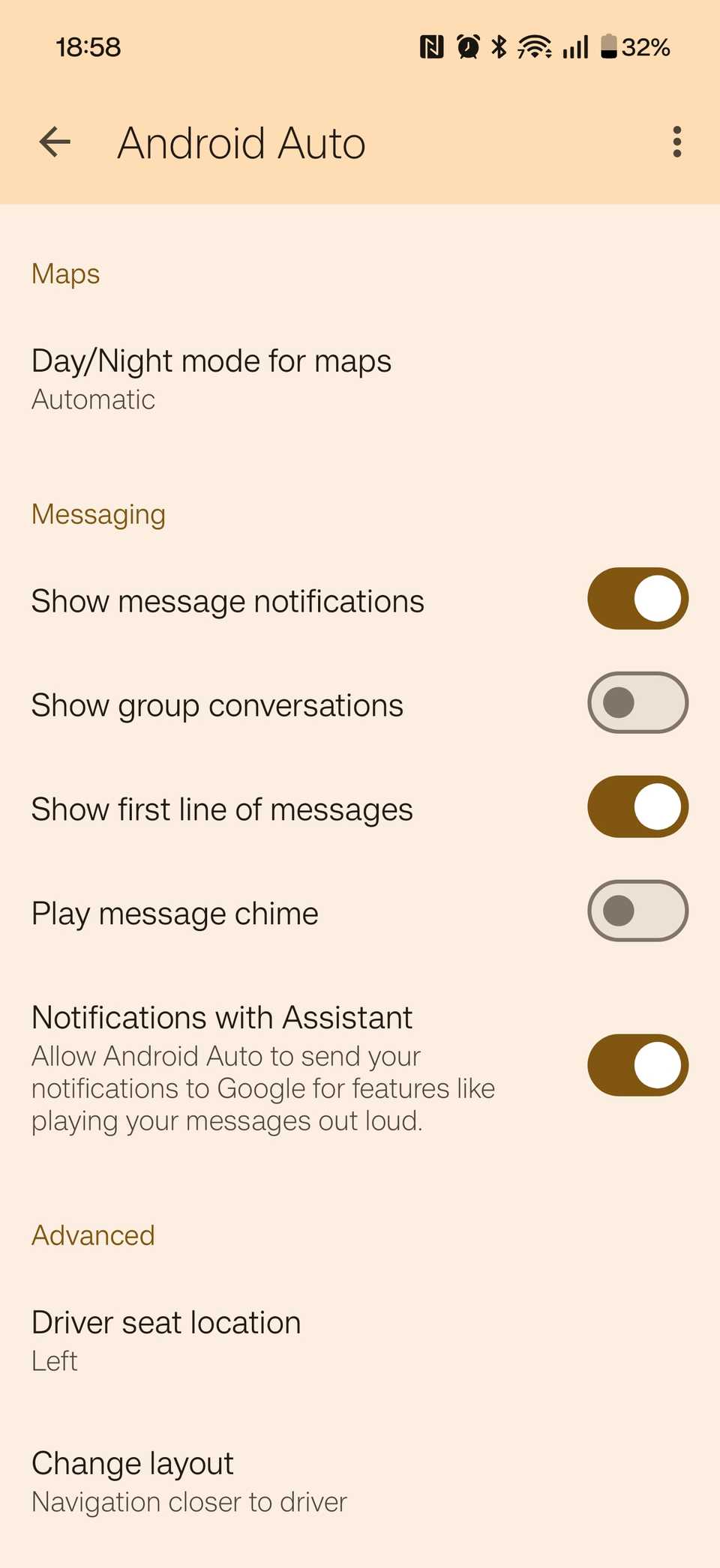
Task: Turn on Play message chime
Action: [637, 911]
